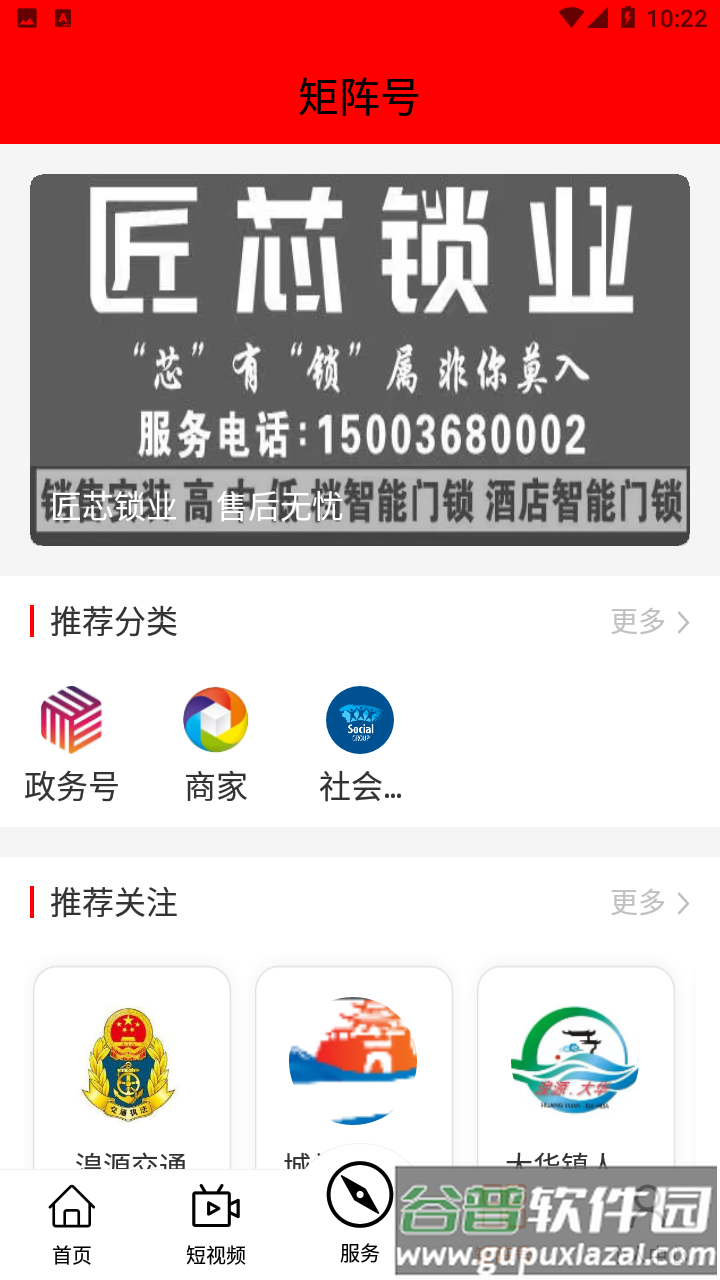Select the 政务号 category icon

[x=70, y=719]
